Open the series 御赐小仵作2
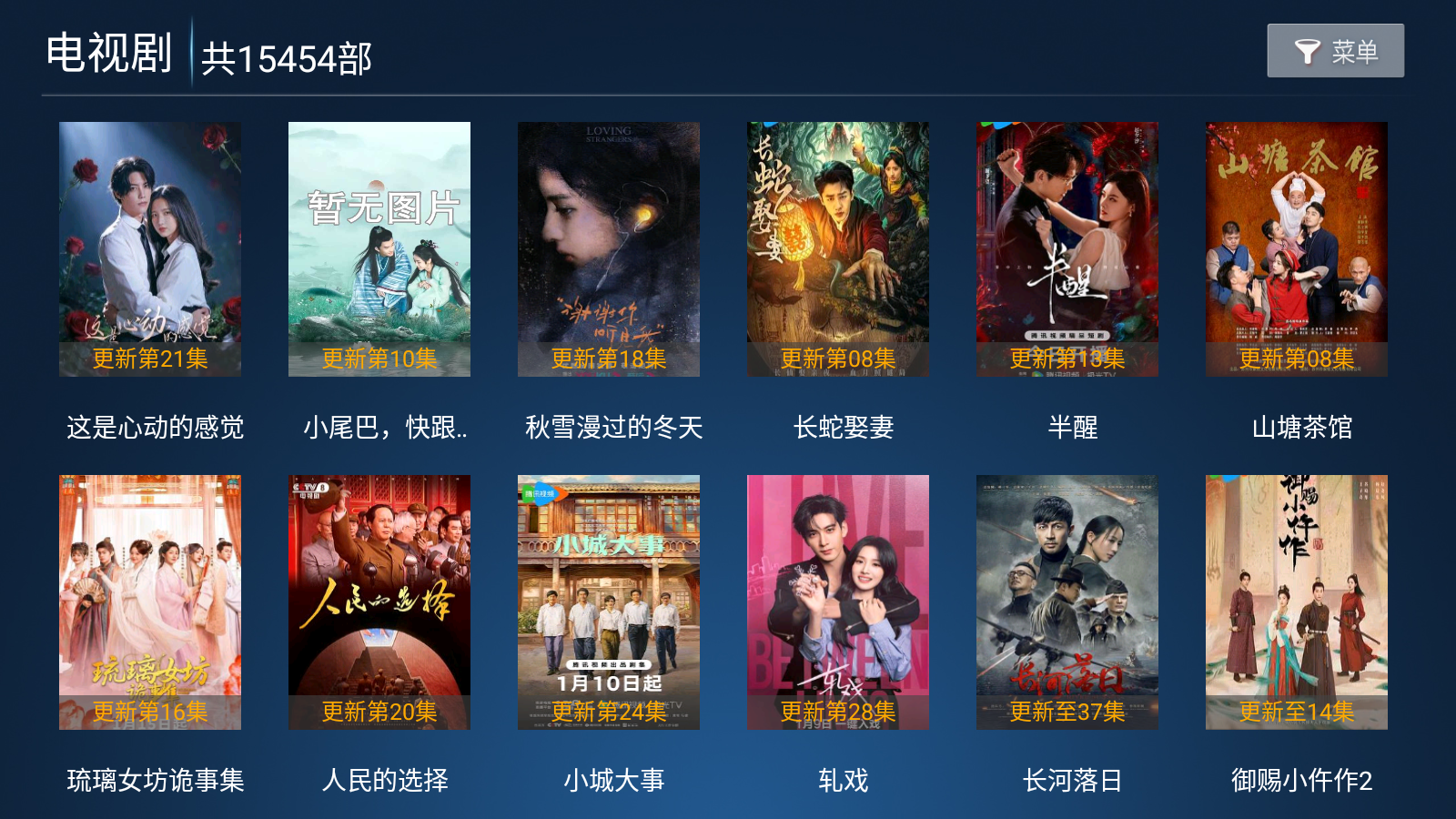1456x819 pixels. pos(1297,602)
